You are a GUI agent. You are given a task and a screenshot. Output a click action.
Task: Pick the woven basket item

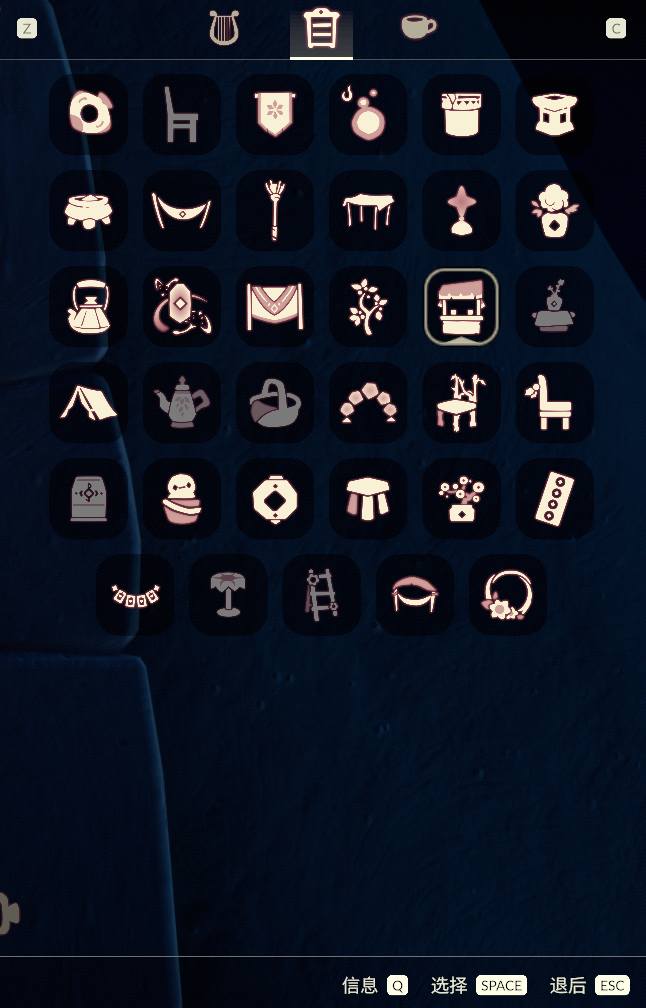coord(275,403)
